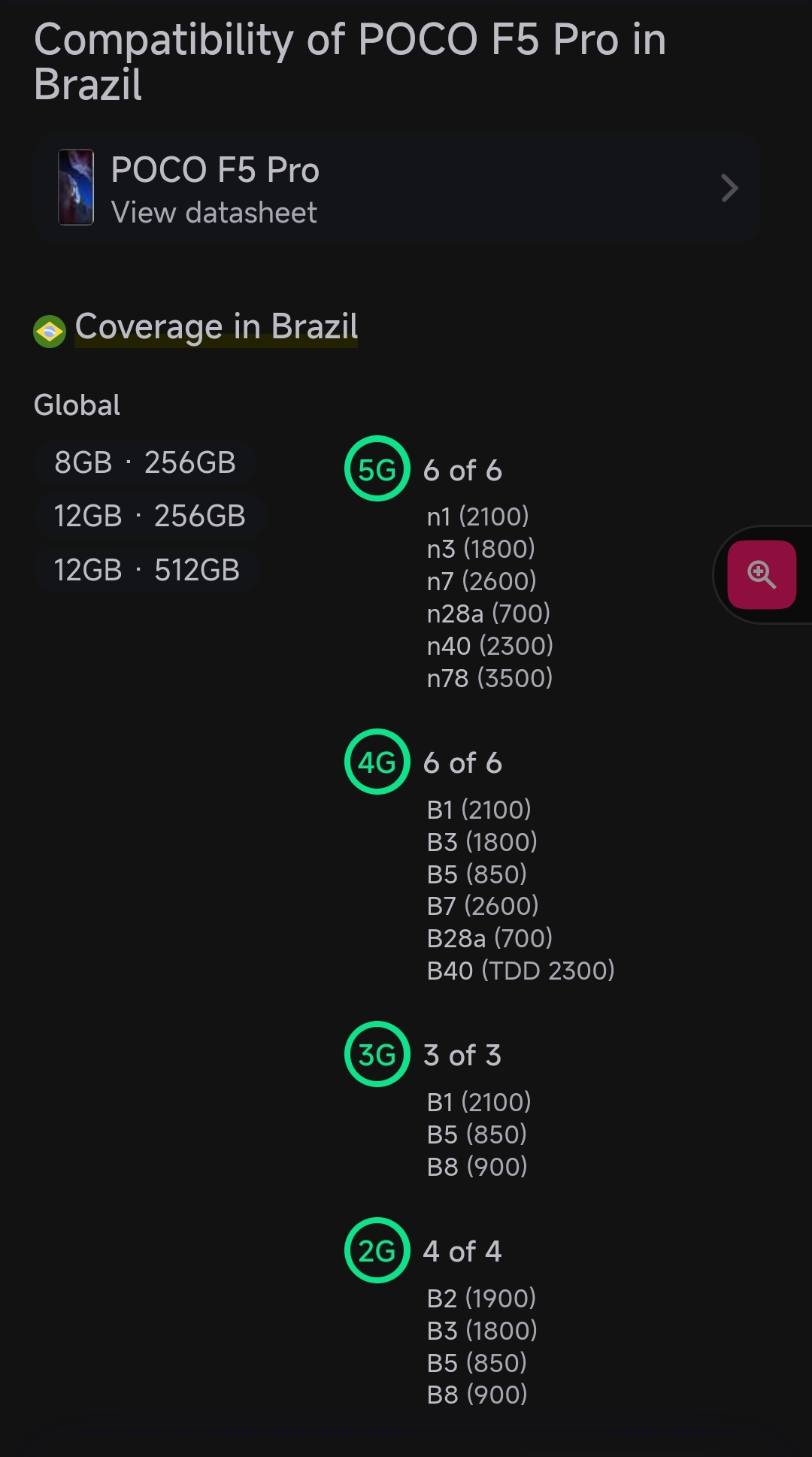Select the 12GB · 256GB variant chip

point(150,516)
